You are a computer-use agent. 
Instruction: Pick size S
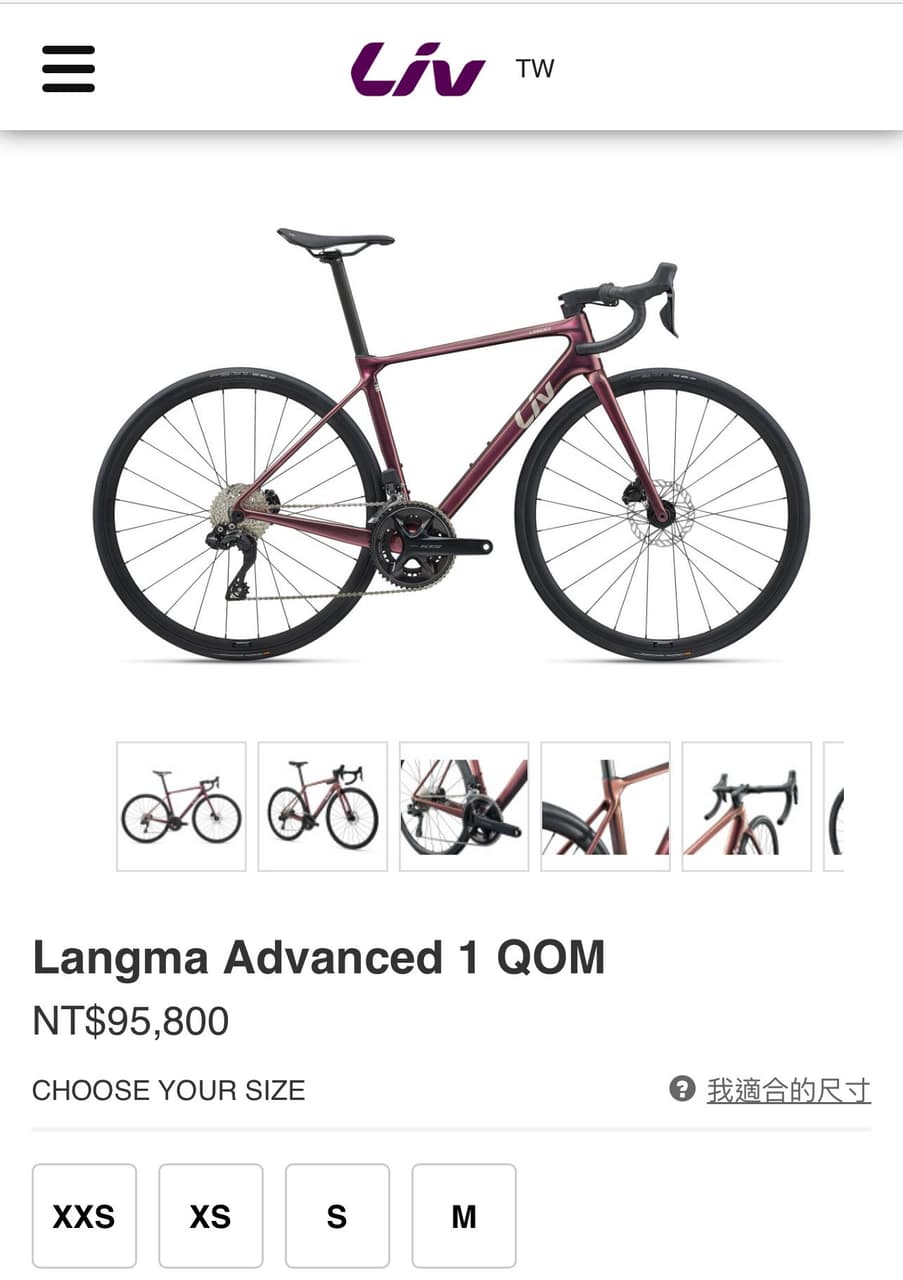click(x=337, y=1216)
